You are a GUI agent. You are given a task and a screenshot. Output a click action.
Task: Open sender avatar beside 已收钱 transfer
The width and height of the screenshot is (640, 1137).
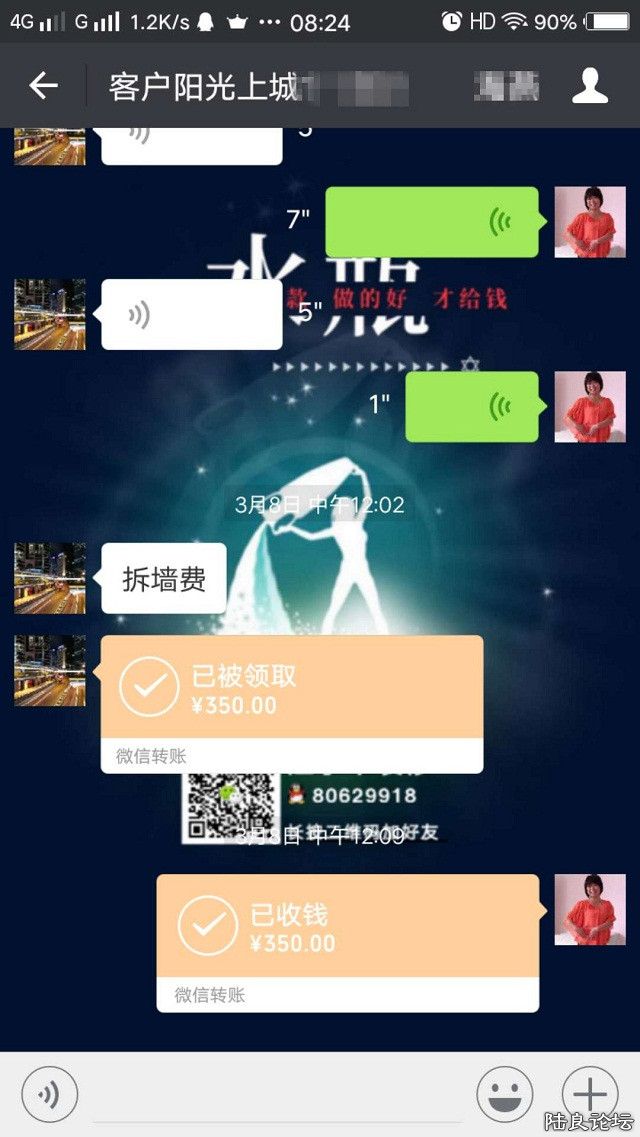[590, 910]
